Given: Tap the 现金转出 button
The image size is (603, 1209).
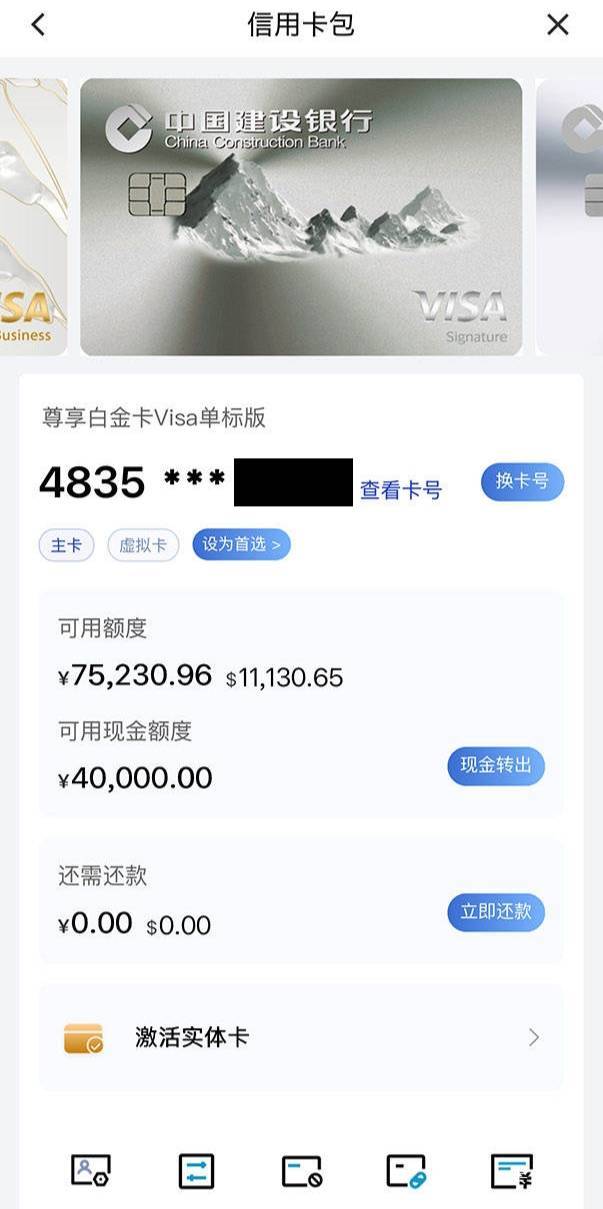Looking at the screenshot, I should 496,766.
